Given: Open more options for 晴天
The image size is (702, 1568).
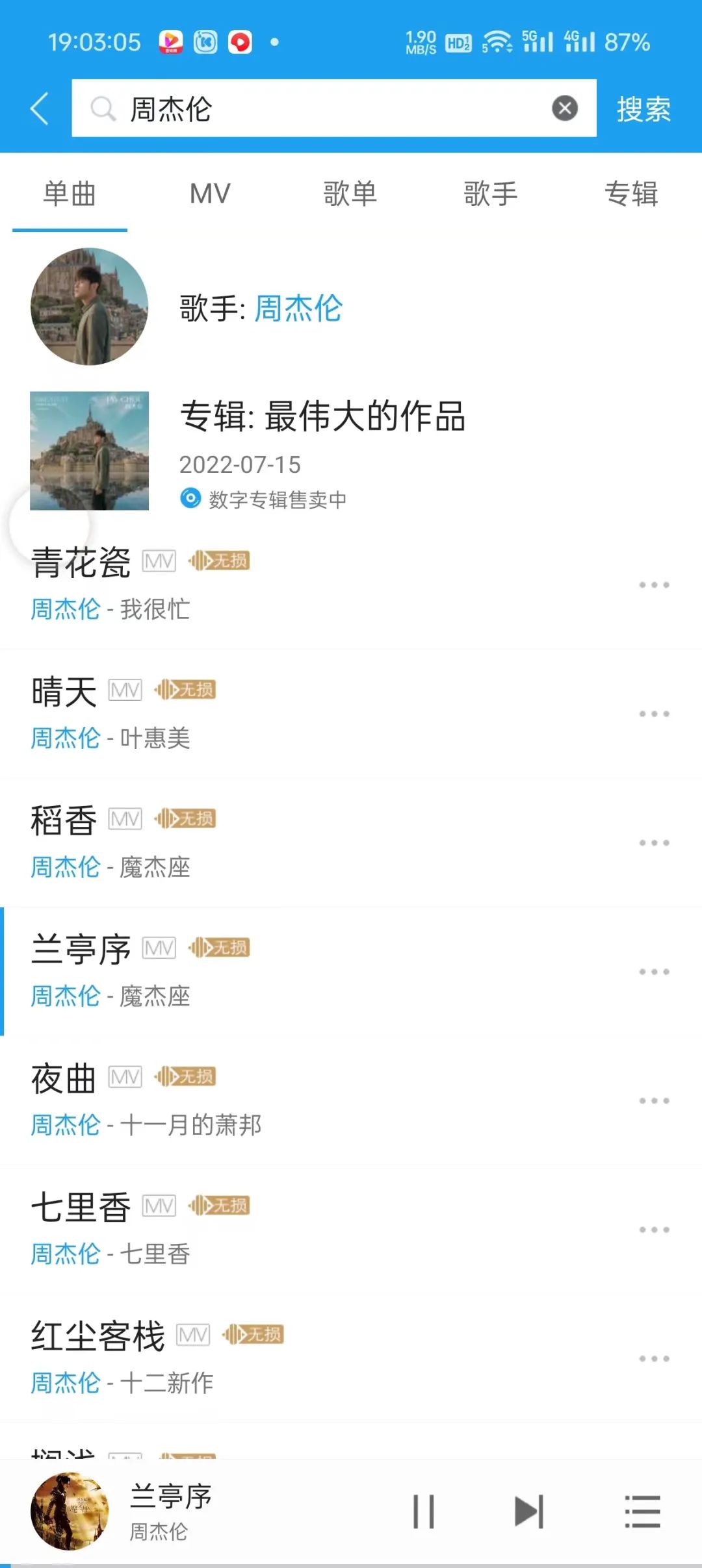Looking at the screenshot, I should (x=653, y=714).
